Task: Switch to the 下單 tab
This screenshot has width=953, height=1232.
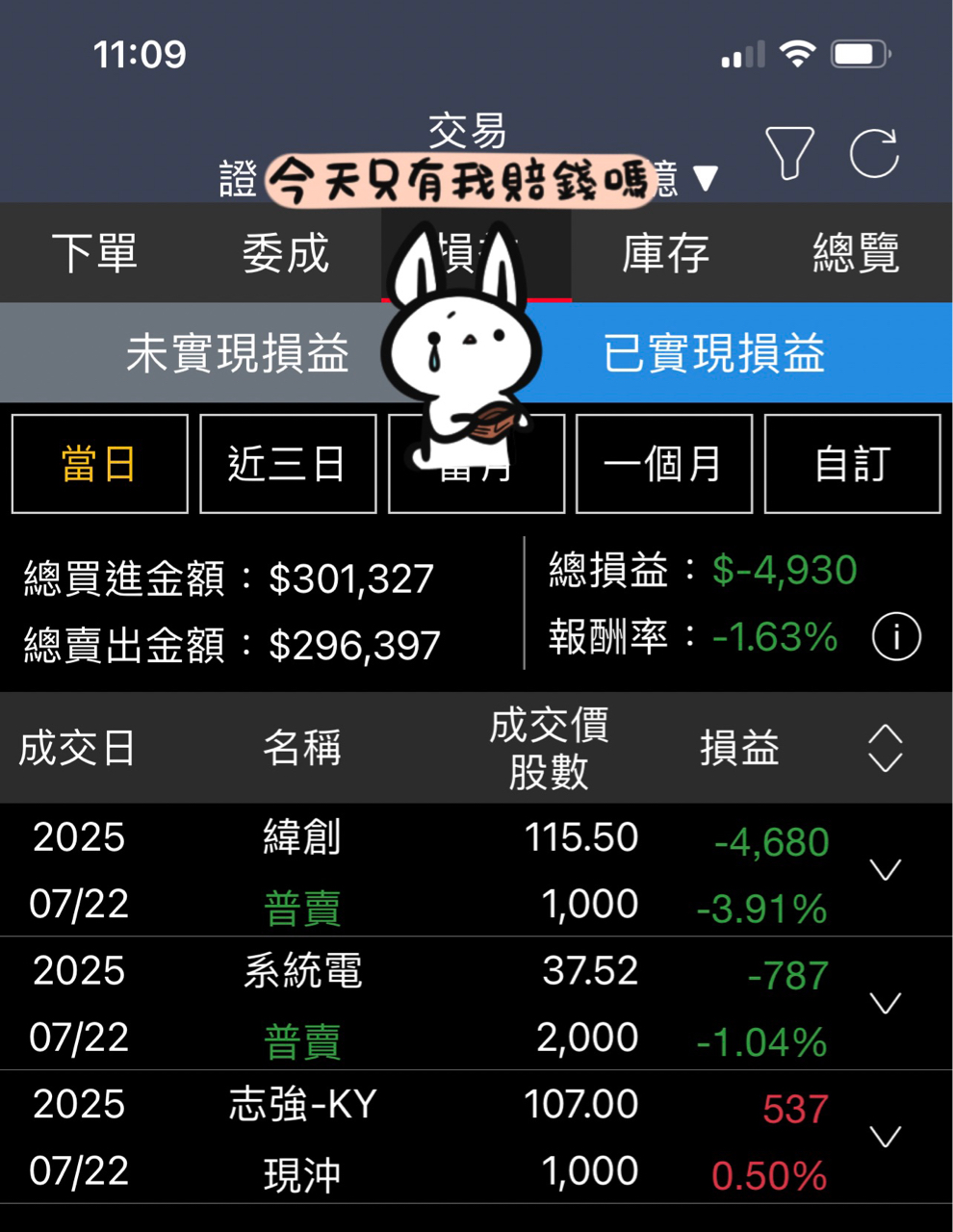Action: click(x=94, y=253)
